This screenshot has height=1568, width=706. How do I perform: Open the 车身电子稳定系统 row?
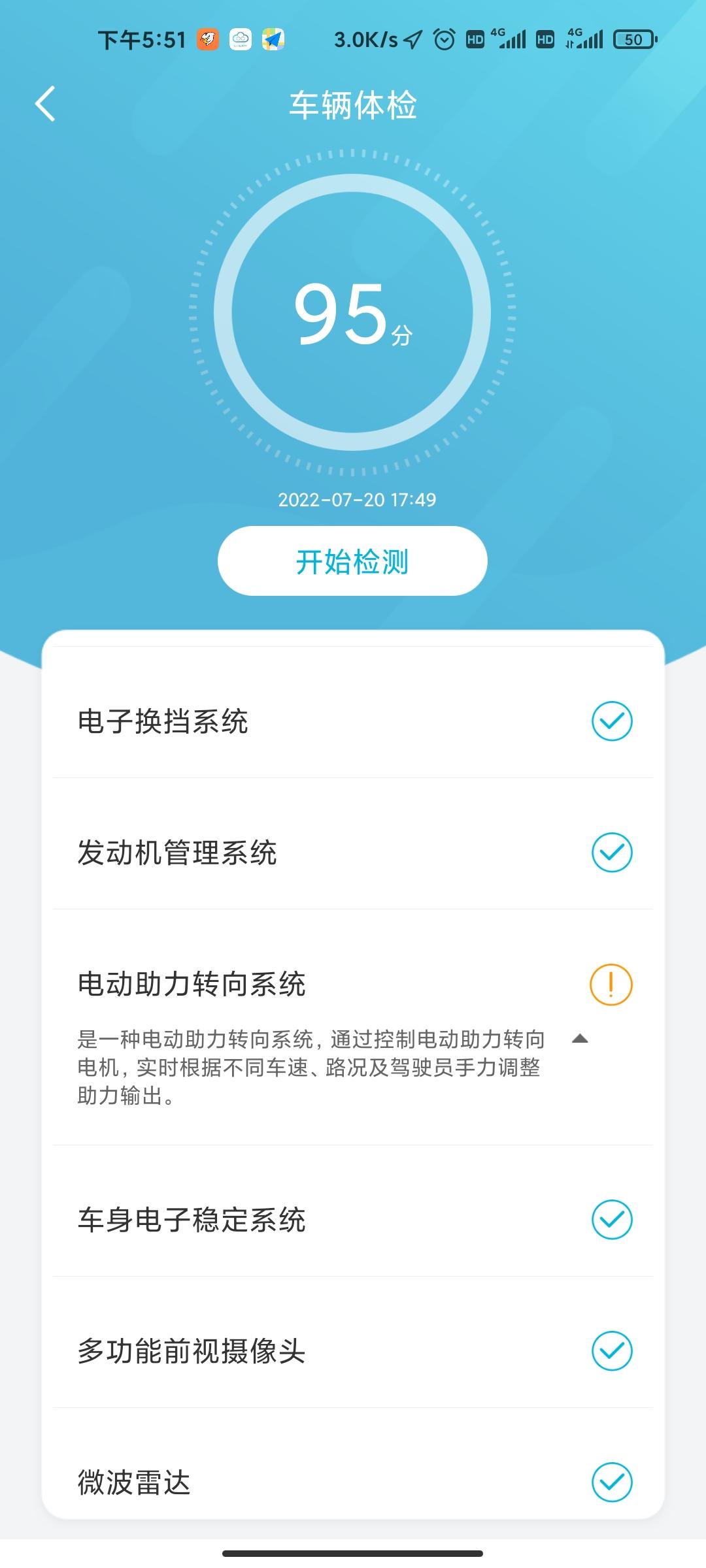pyautogui.click(x=353, y=1220)
